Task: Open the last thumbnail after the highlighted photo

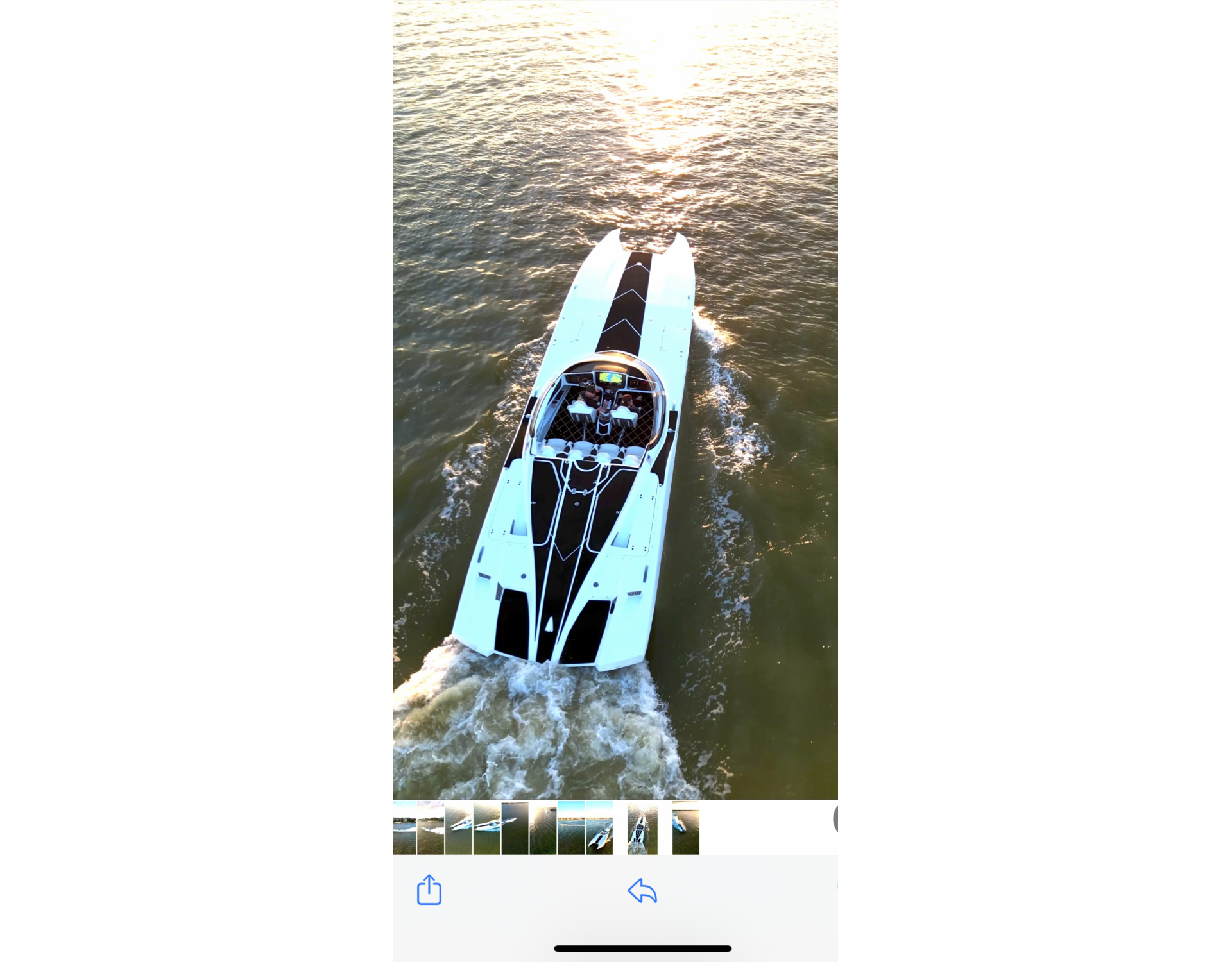Action: pos(686,827)
